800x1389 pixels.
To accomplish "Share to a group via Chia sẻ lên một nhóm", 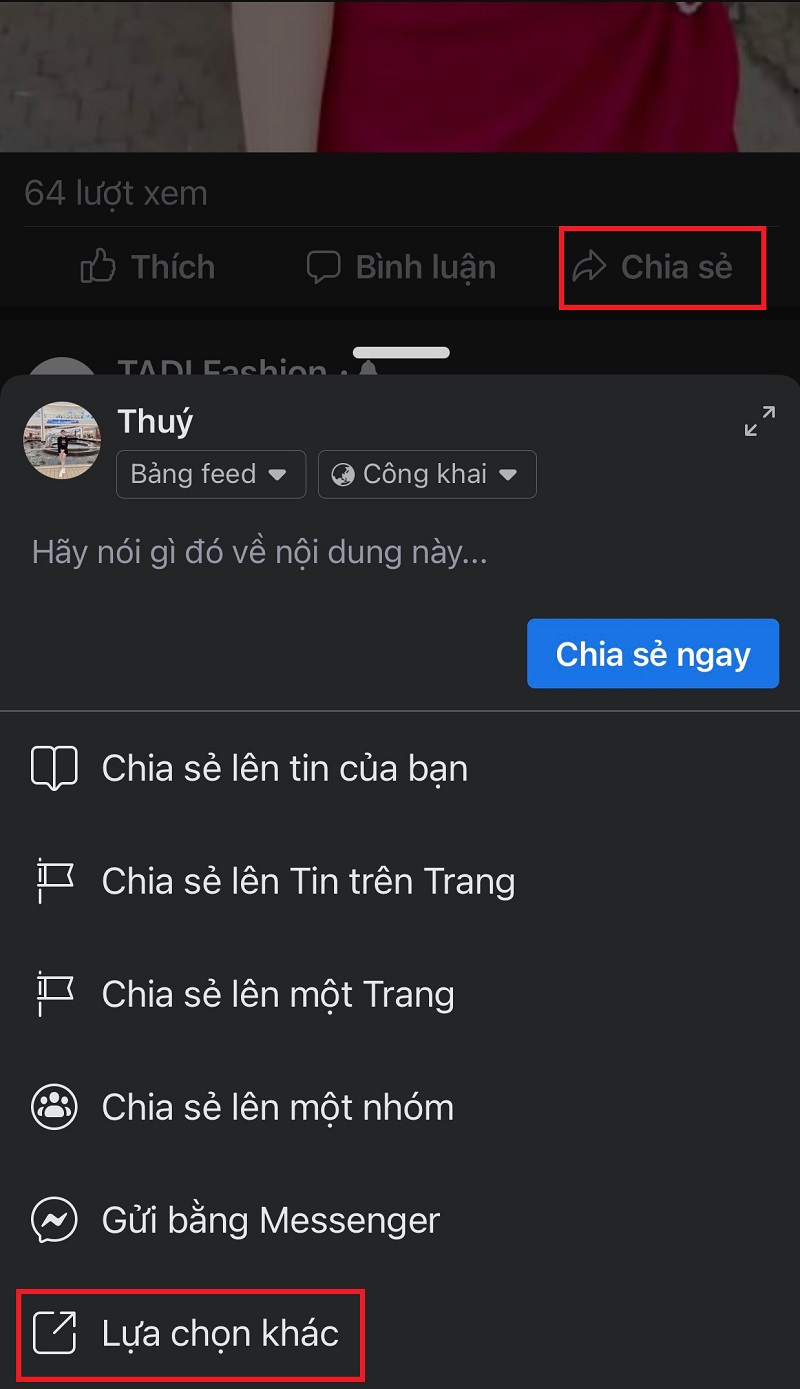I will pos(277,1107).
